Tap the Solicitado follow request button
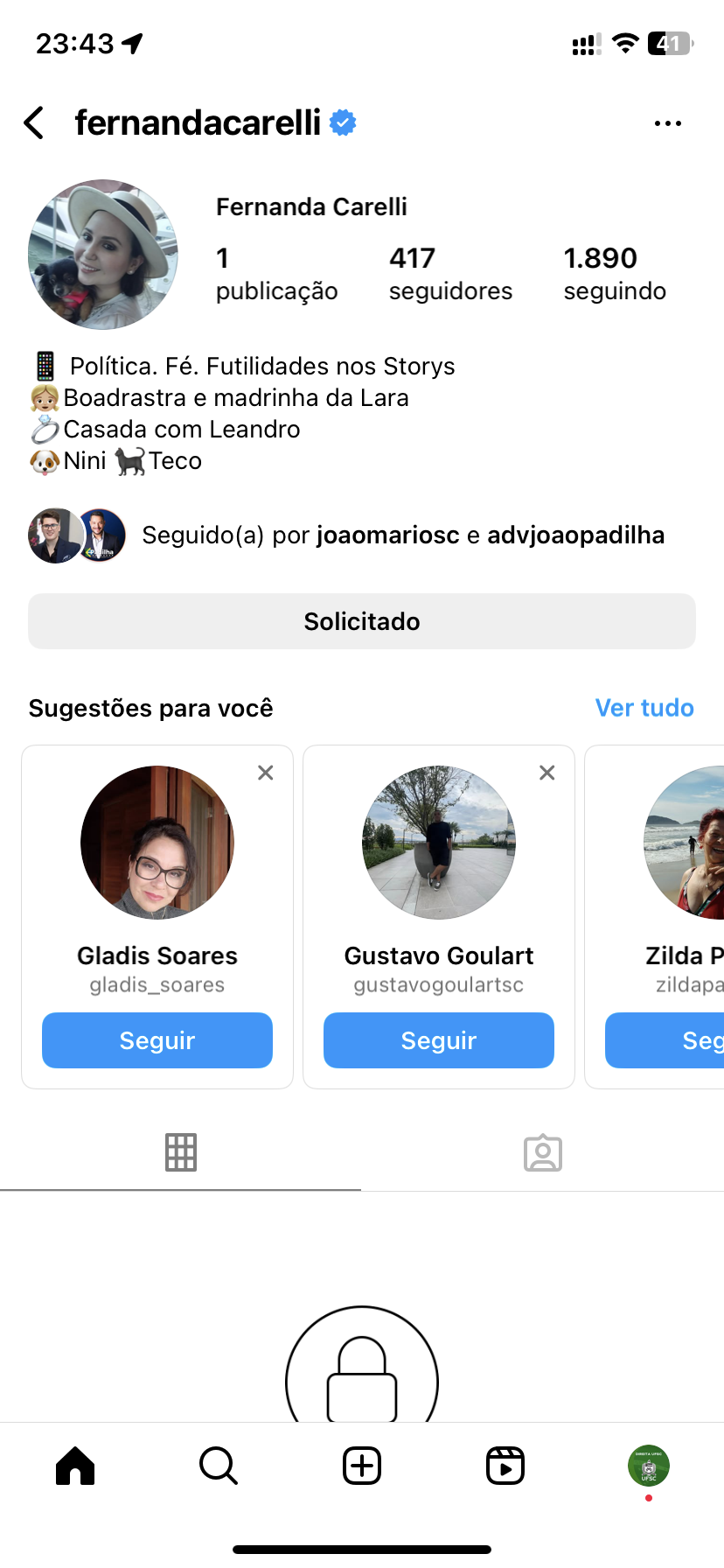 pyautogui.click(x=362, y=621)
